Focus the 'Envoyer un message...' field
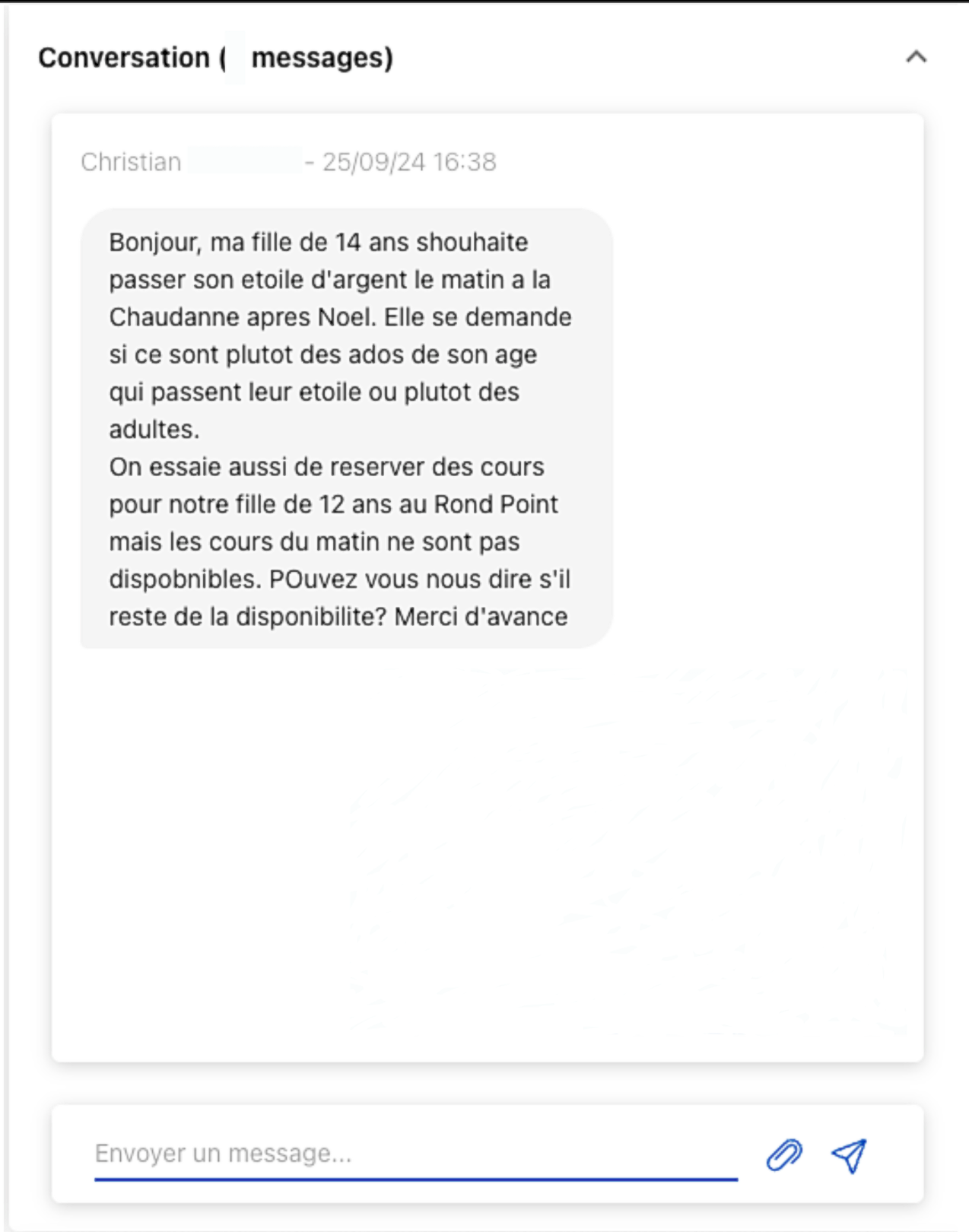This screenshot has width=969, height=1232. tap(415, 1154)
